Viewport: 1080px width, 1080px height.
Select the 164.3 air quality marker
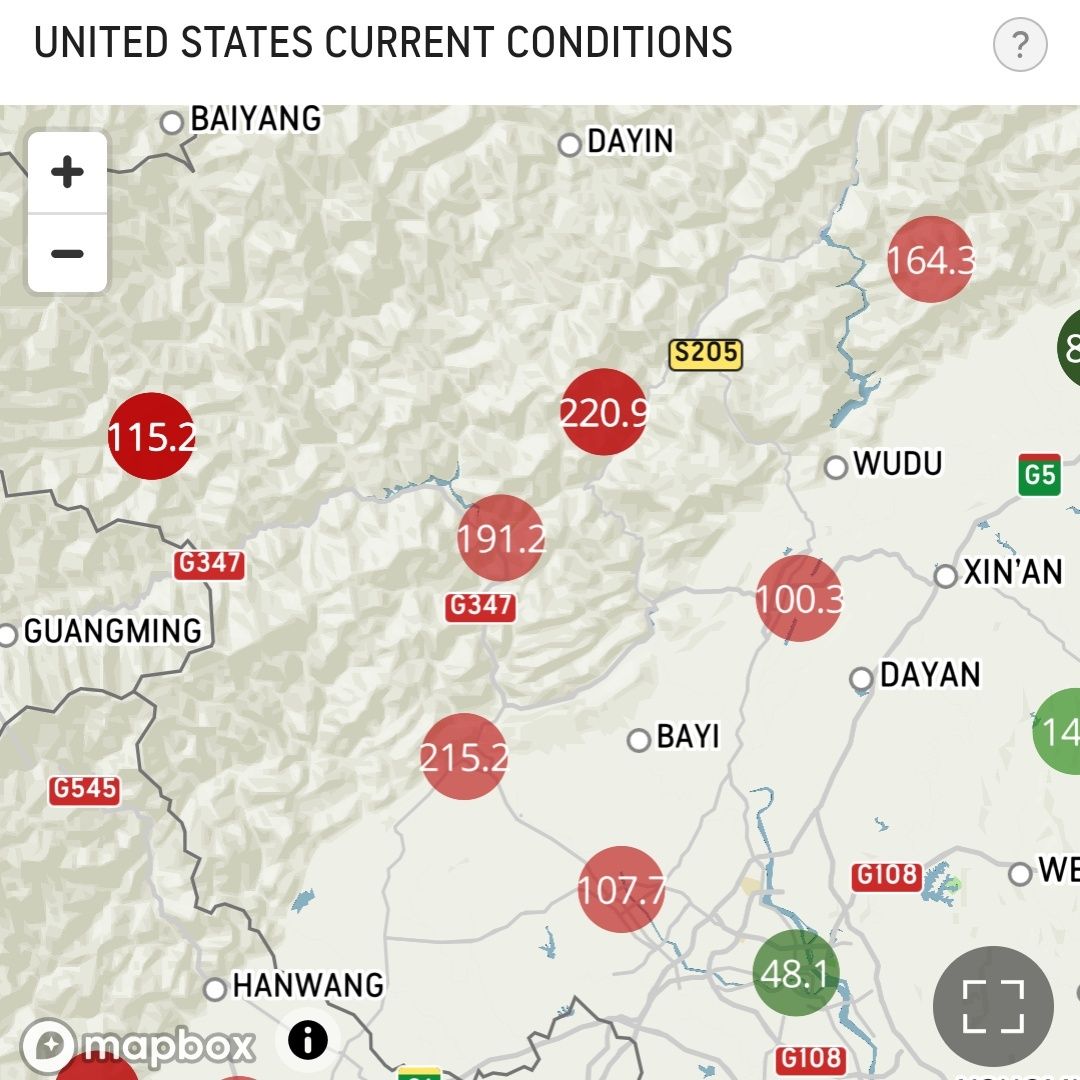pos(930,260)
